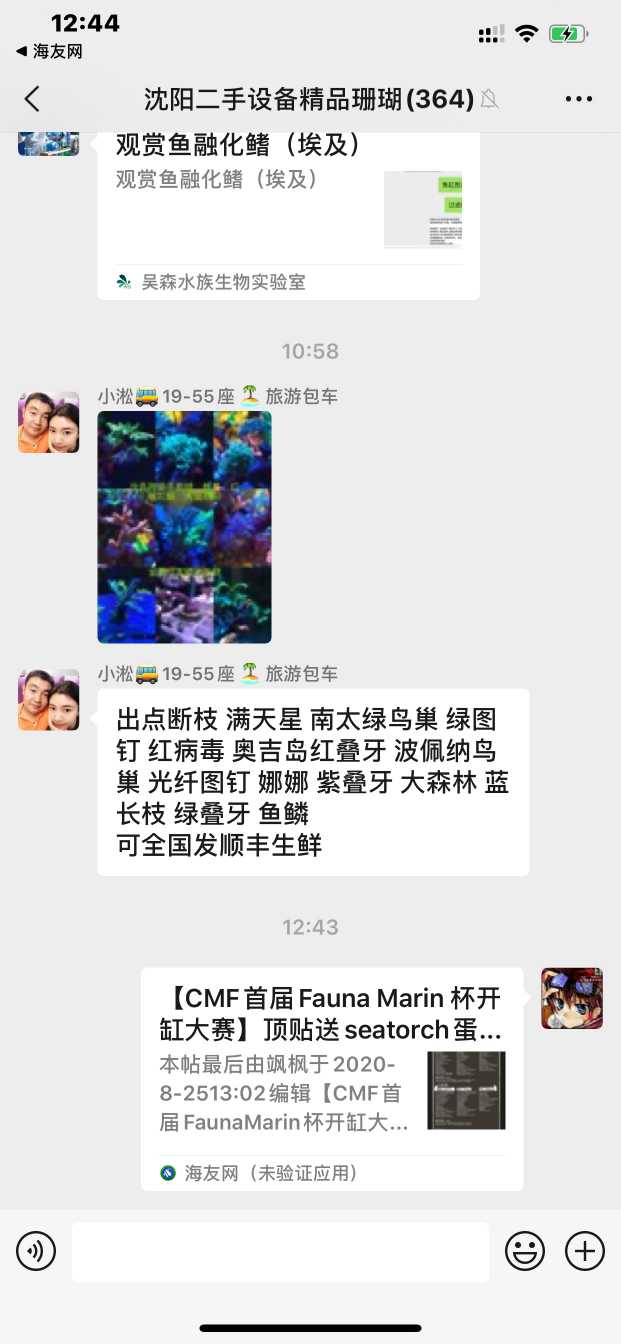Go back from the group chat
The height and width of the screenshot is (1344, 621).
pyautogui.click(x=32, y=98)
